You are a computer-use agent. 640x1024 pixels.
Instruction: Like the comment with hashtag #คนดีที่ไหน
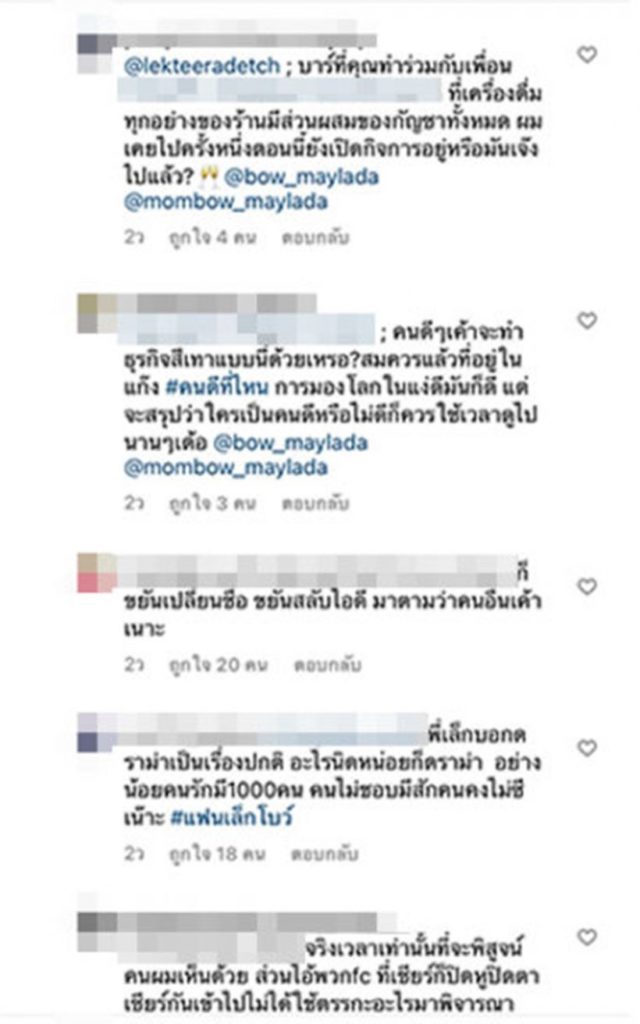(x=587, y=321)
